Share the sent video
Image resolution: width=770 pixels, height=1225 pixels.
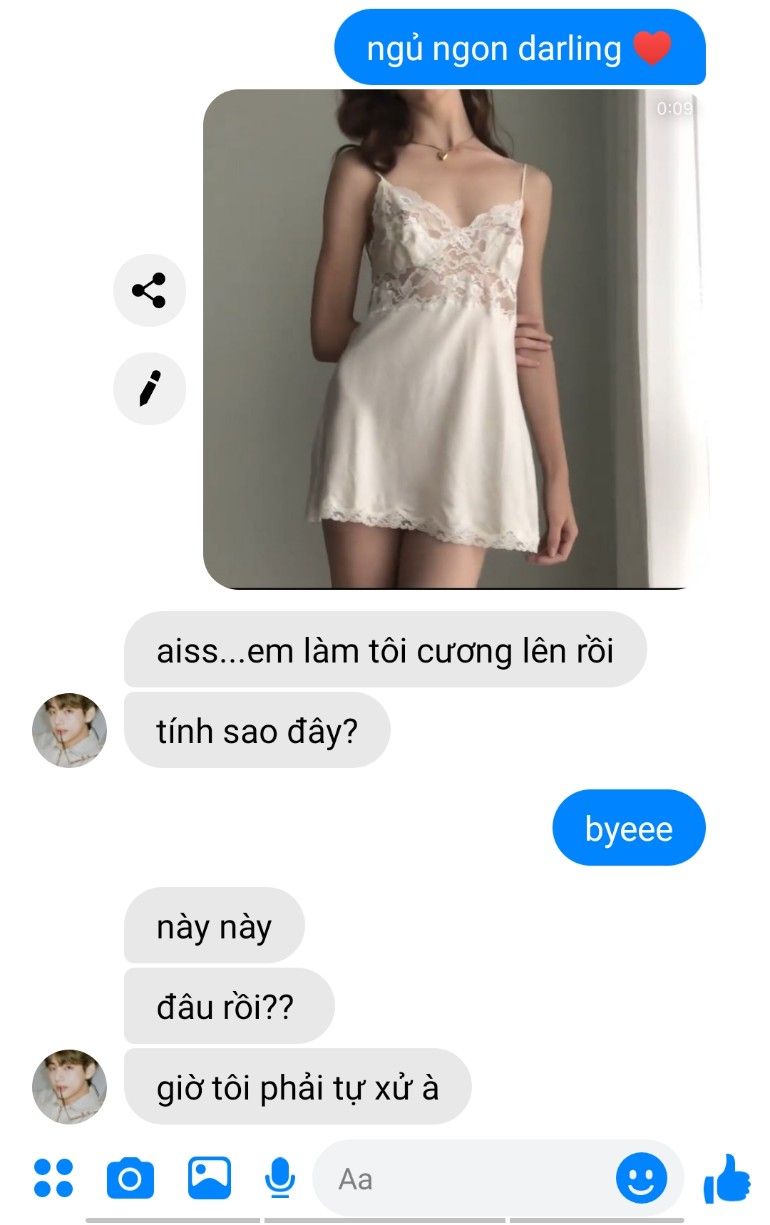point(149,291)
